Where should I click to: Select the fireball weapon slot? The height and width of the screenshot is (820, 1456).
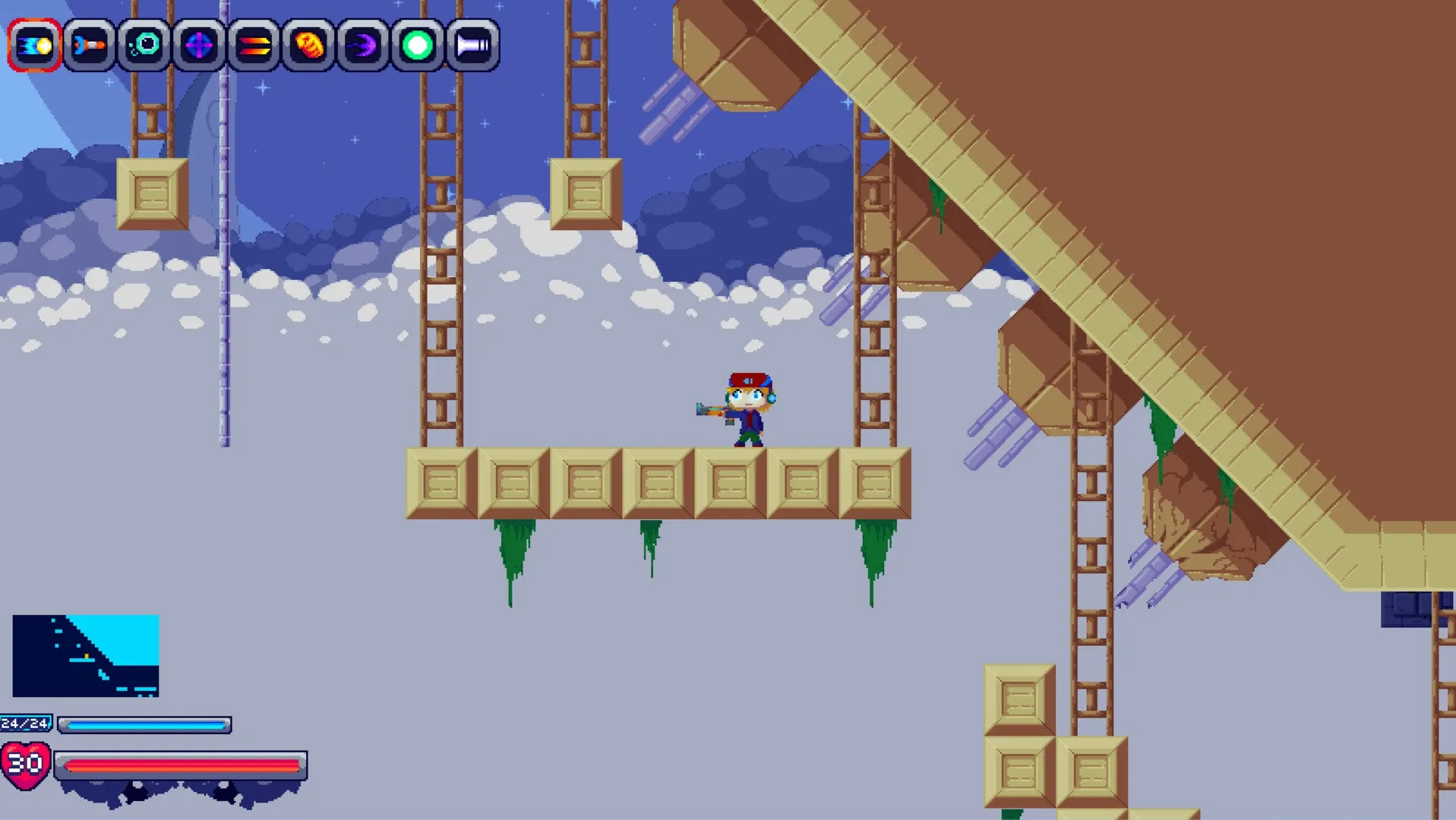[x=308, y=46]
